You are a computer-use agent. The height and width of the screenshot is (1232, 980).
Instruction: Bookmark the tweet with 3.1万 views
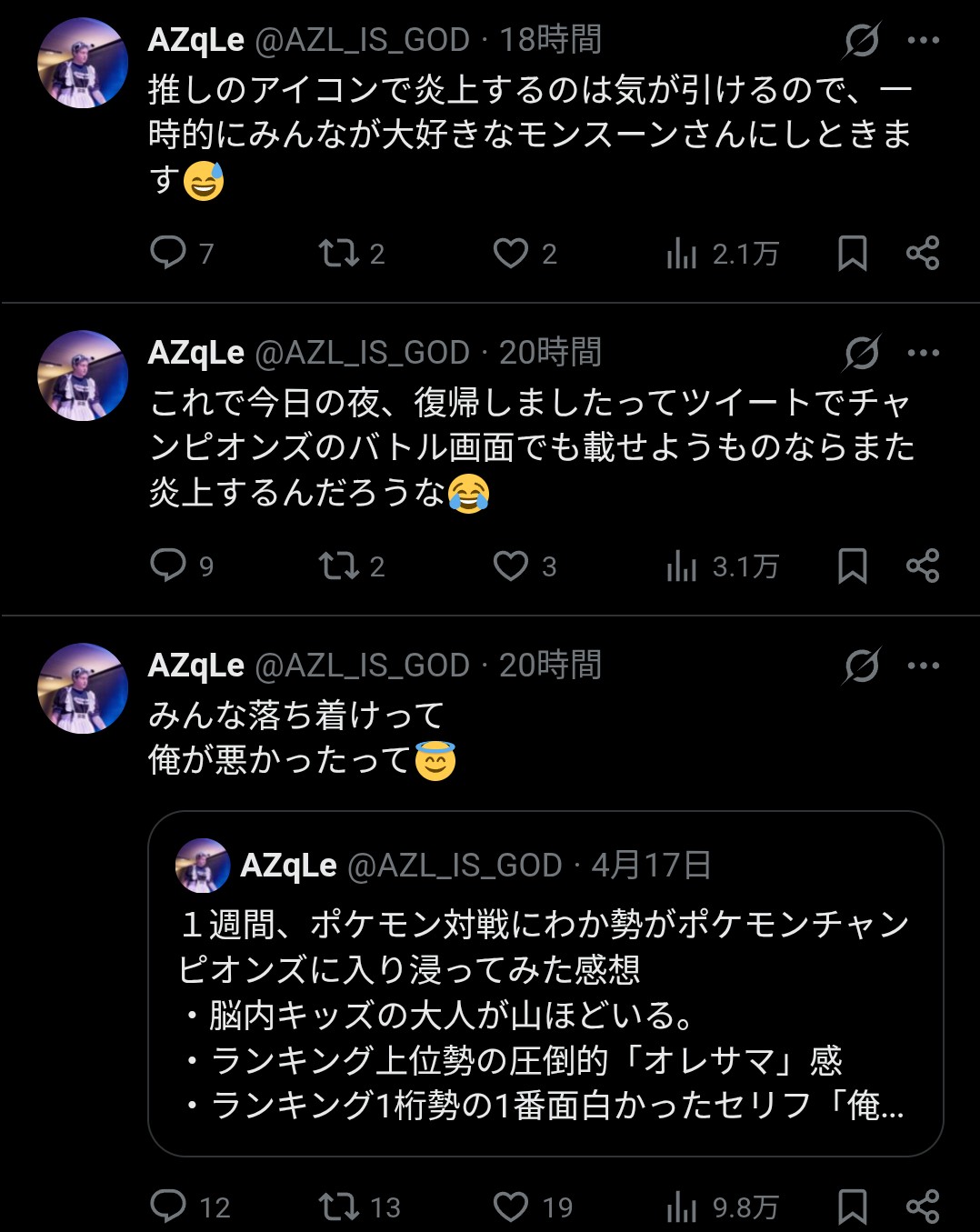pyautogui.click(x=852, y=566)
